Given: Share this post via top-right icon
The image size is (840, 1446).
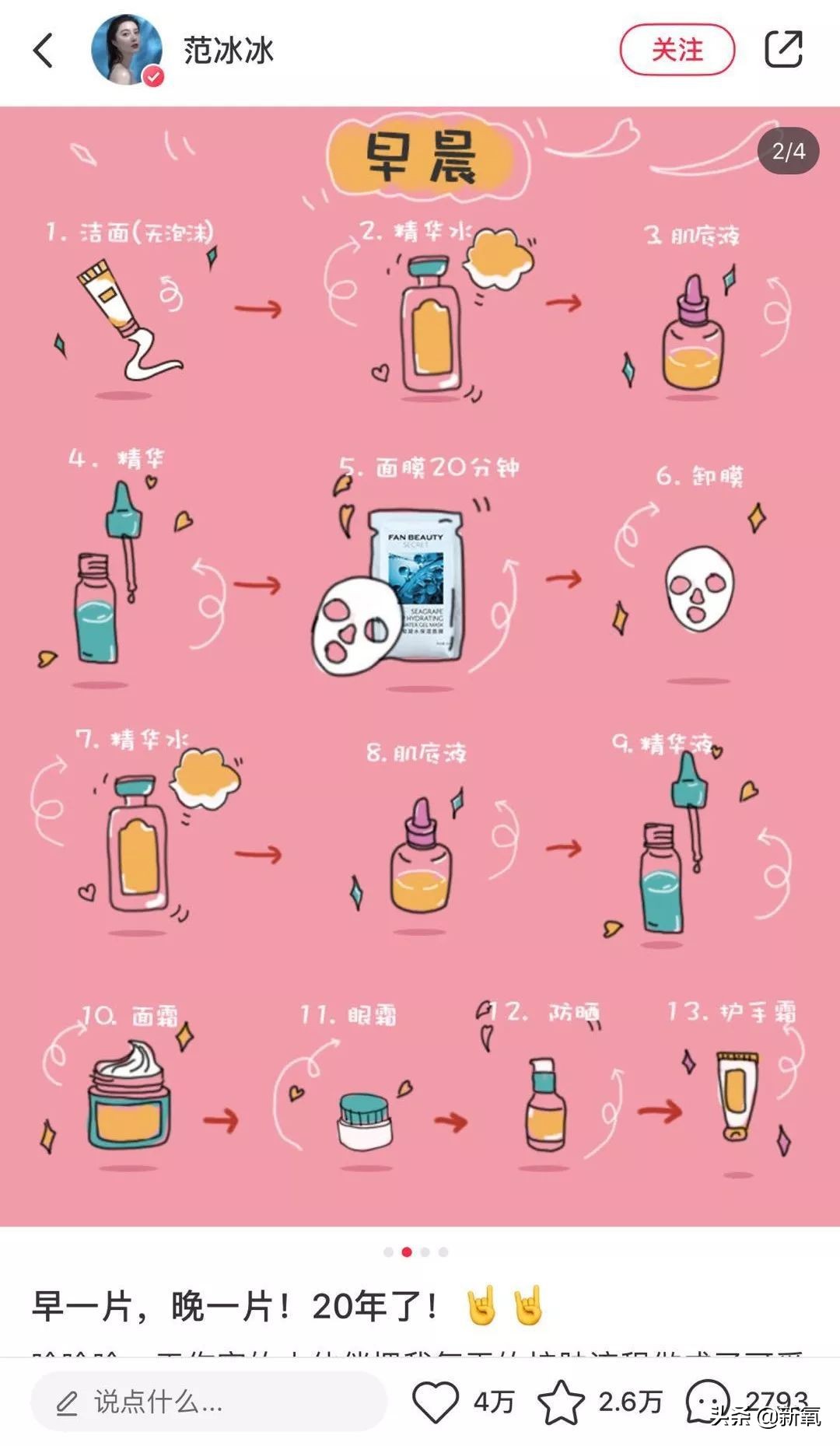Looking at the screenshot, I should pos(782,50).
